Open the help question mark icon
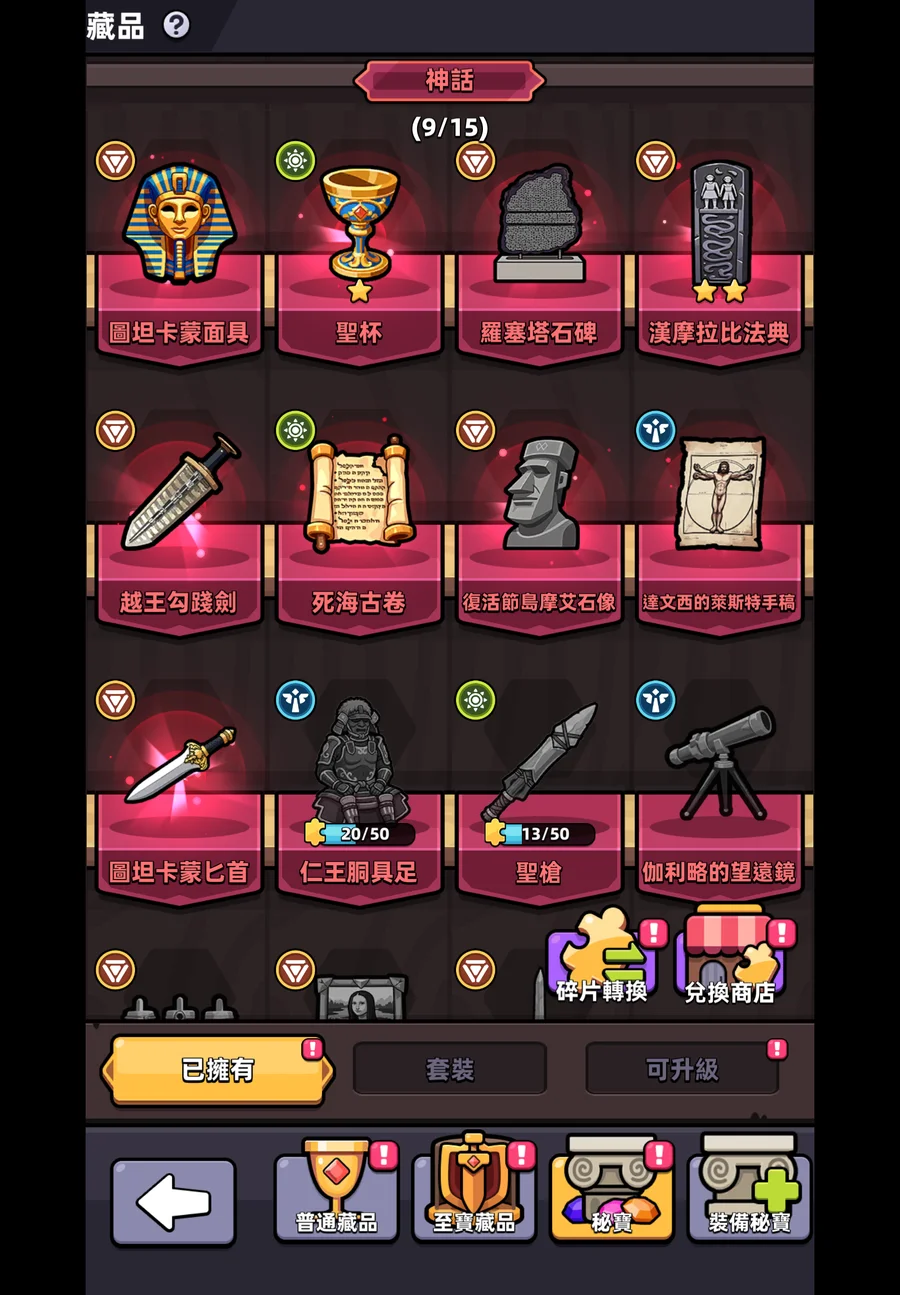The image size is (900, 1295). 176,25
